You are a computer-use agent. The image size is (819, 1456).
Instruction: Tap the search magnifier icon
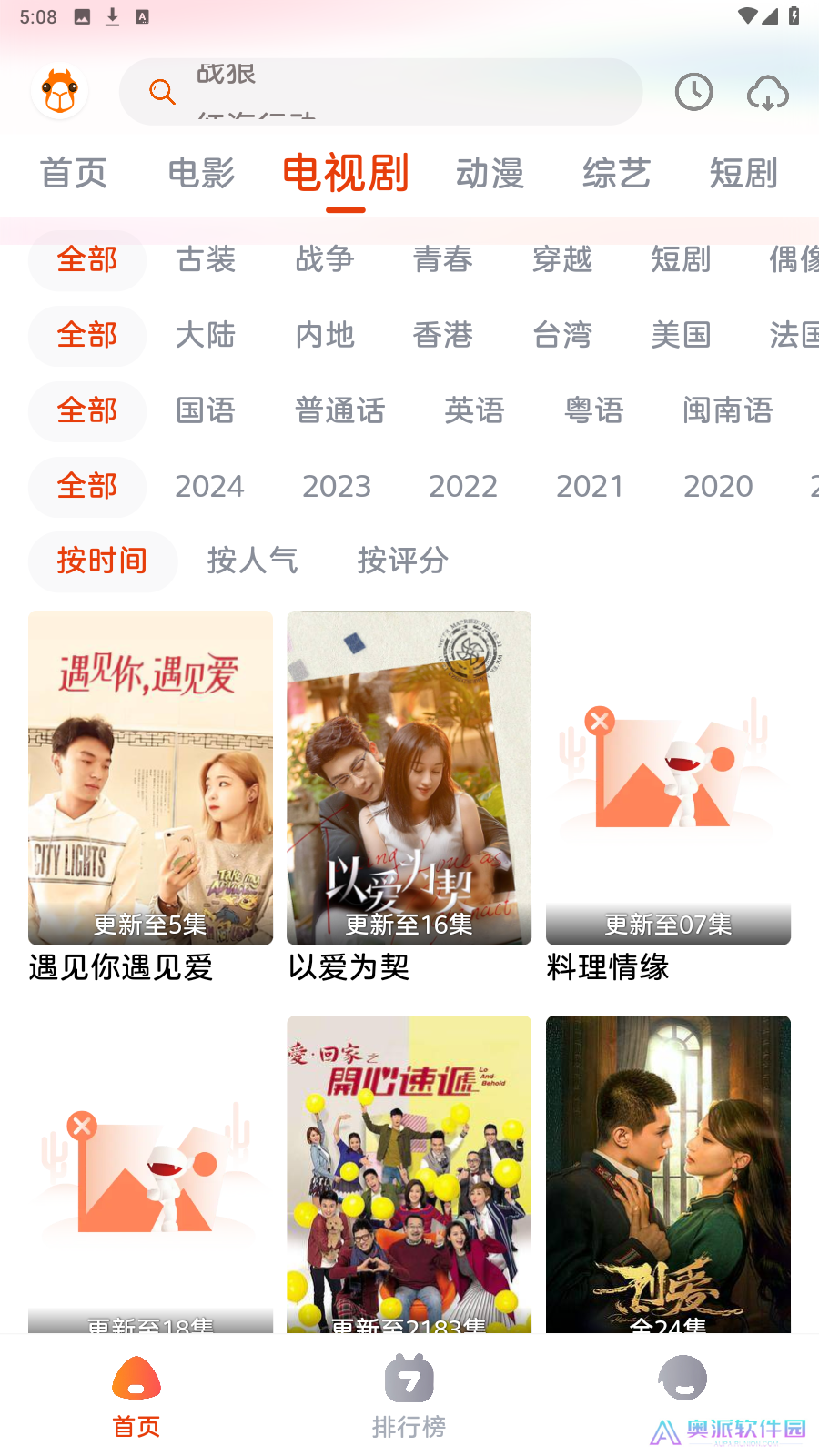(162, 92)
